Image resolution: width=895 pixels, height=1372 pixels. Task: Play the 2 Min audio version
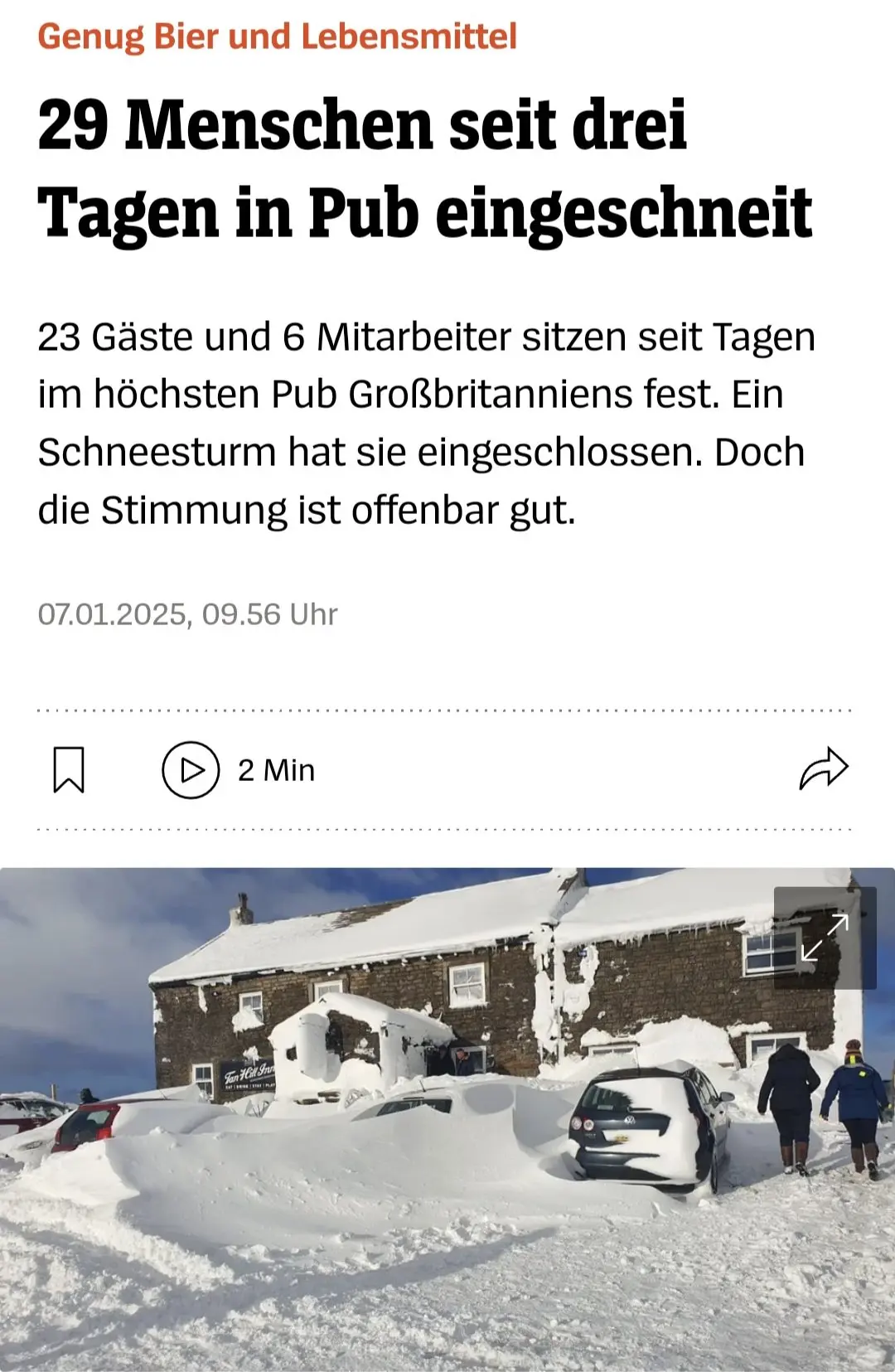pyautogui.click(x=191, y=770)
